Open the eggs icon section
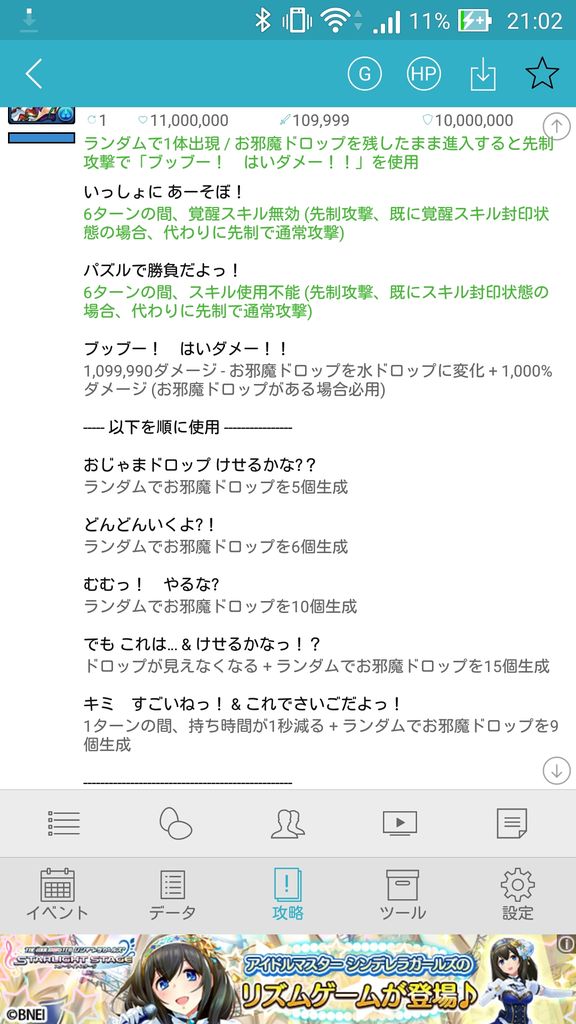The width and height of the screenshot is (576, 1024). click(176, 824)
